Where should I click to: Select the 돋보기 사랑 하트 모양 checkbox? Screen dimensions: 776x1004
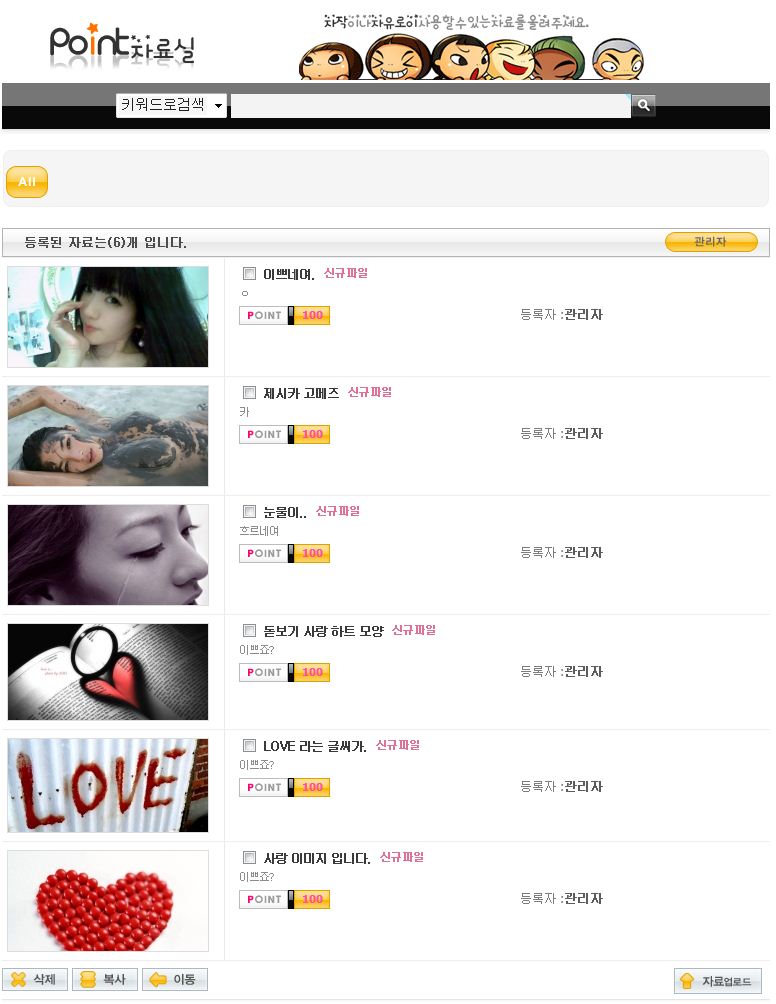[250, 631]
